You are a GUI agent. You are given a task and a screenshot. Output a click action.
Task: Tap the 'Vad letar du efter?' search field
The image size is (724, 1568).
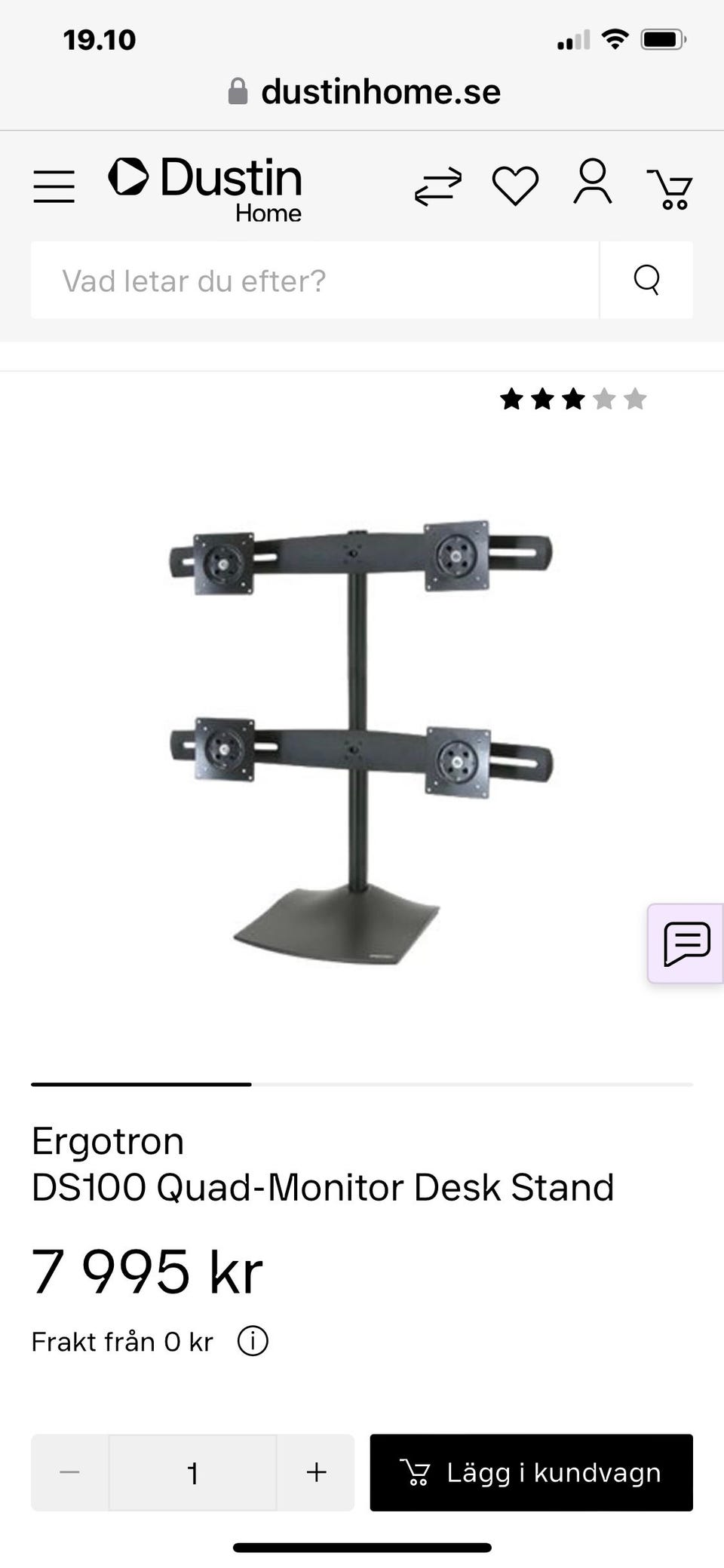point(314,281)
